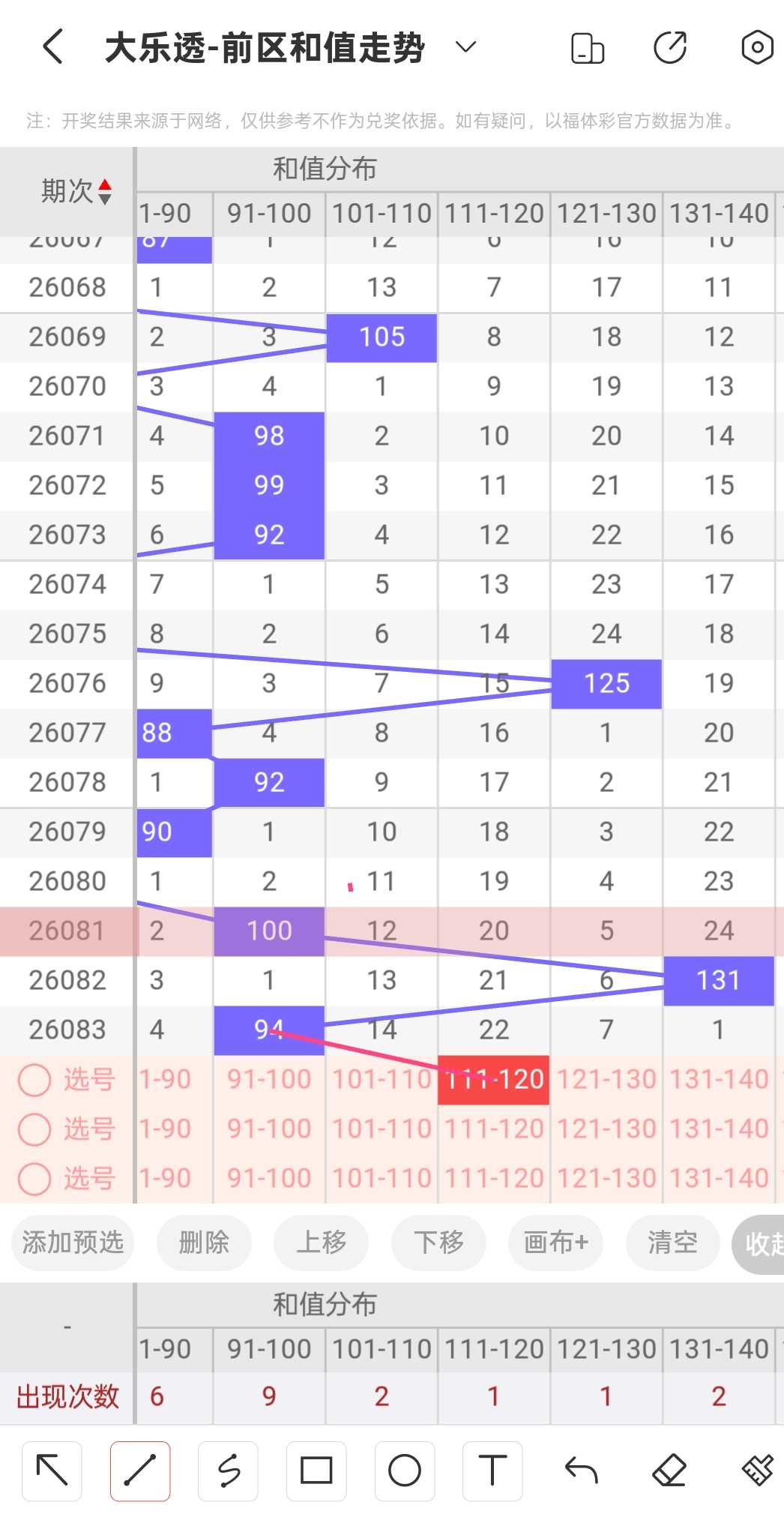Image resolution: width=784 pixels, height=1514 pixels.
Task: Open chart settings hexagon icon
Action: click(757, 48)
